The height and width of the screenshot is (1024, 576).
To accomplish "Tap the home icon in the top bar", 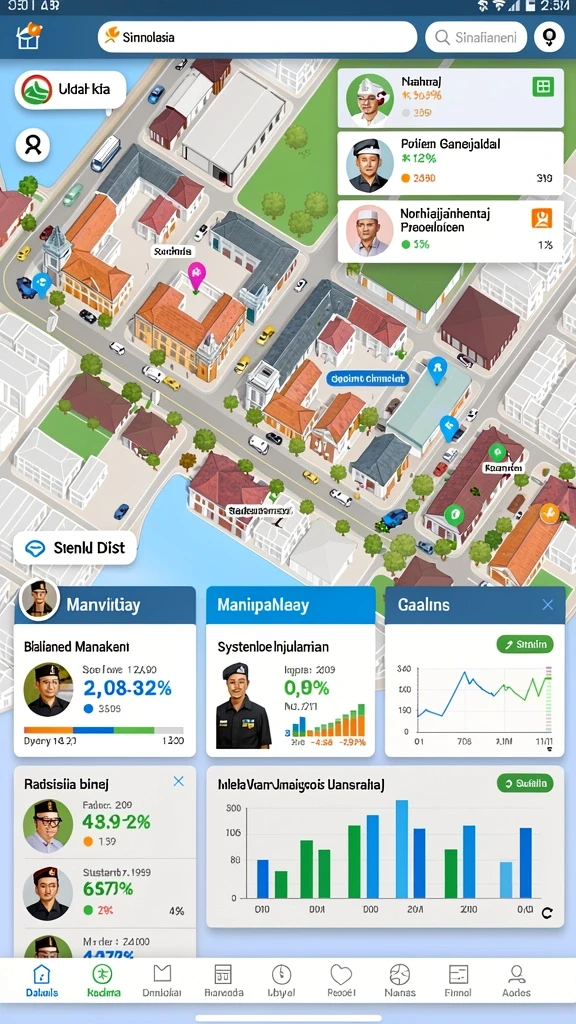I will 29,37.
